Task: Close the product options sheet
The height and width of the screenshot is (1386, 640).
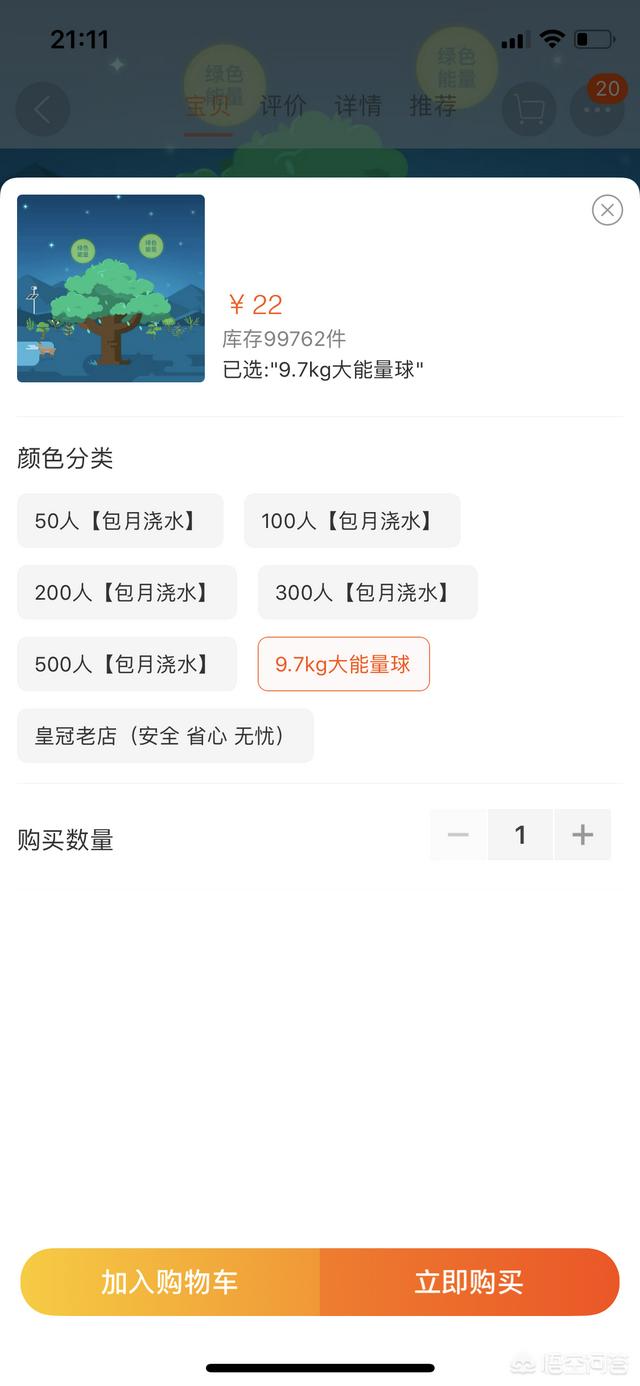Action: click(607, 210)
